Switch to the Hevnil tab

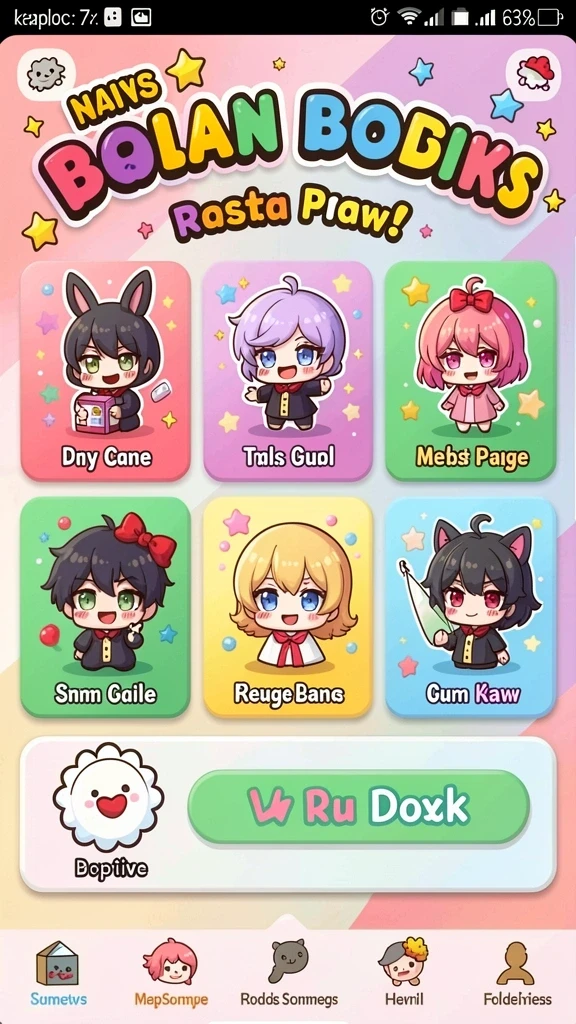(404, 974)
